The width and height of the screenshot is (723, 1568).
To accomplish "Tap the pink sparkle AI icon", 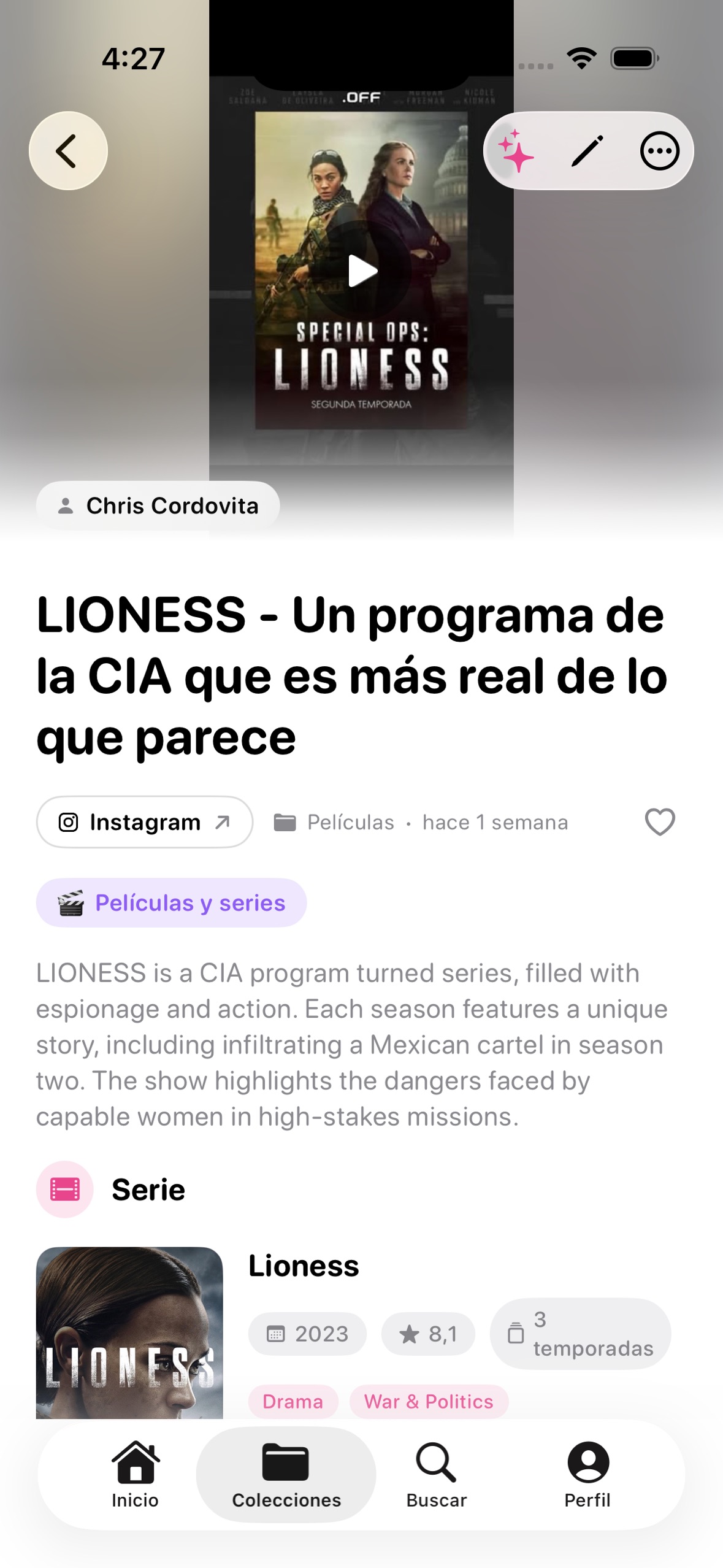I will pos(516,151).
